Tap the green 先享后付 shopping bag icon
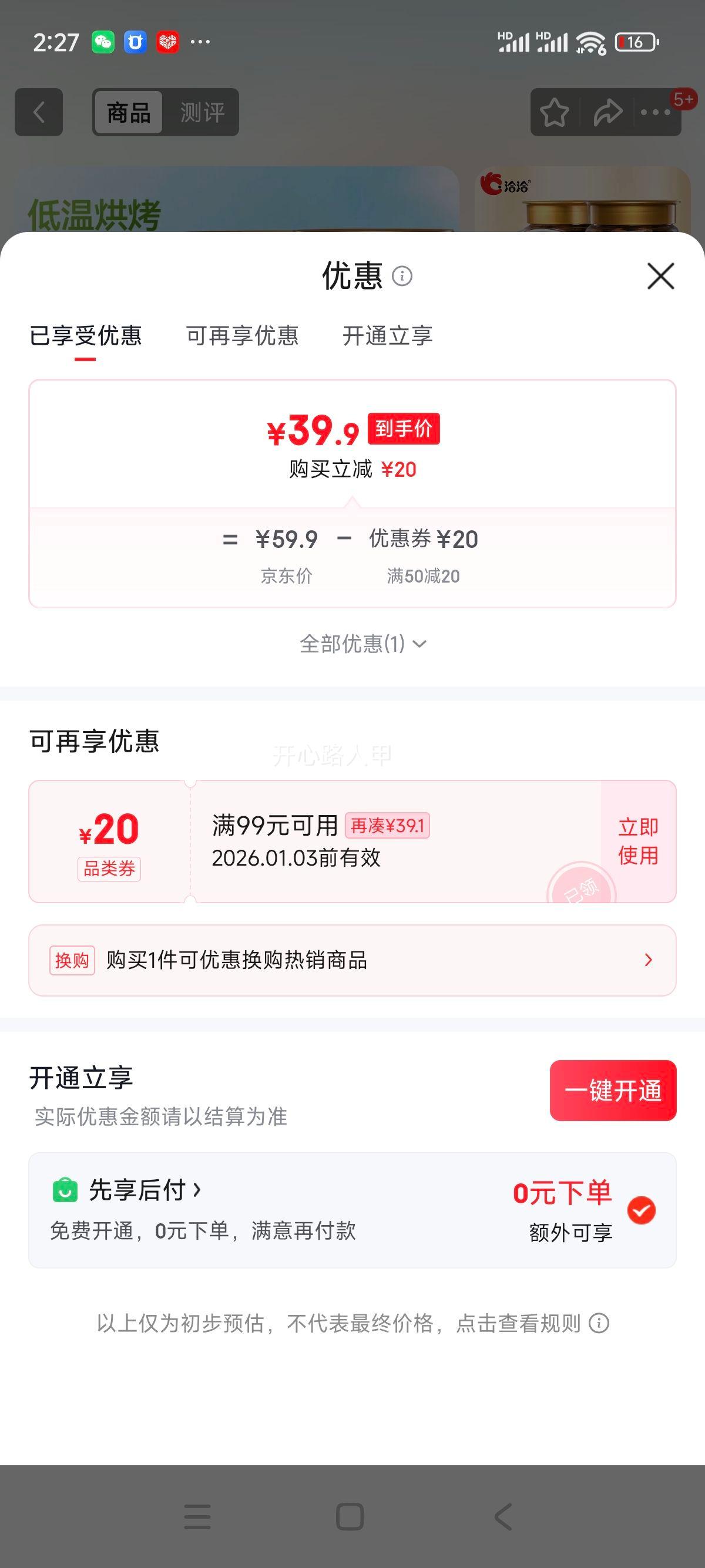Viewport: 705px width, 1568px height. [67, 1190]
